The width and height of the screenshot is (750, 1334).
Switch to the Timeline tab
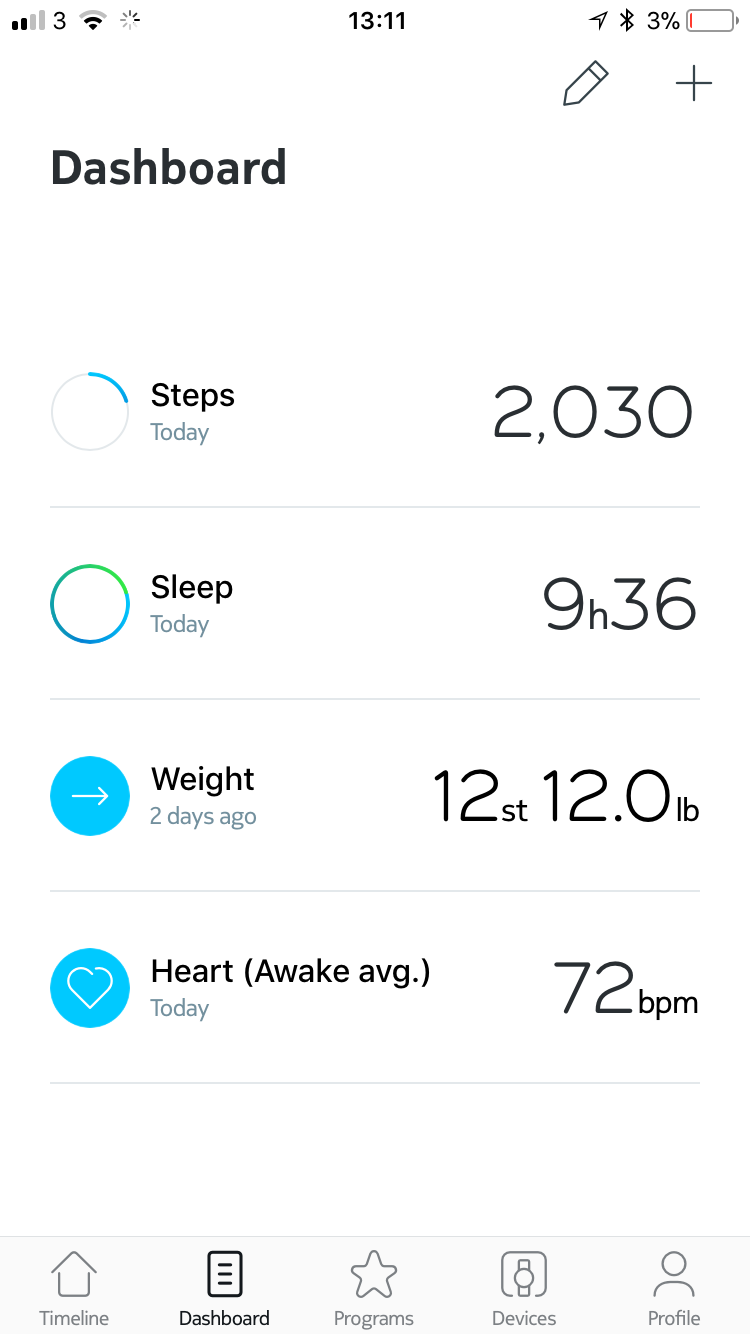(x=74, y=1288)
